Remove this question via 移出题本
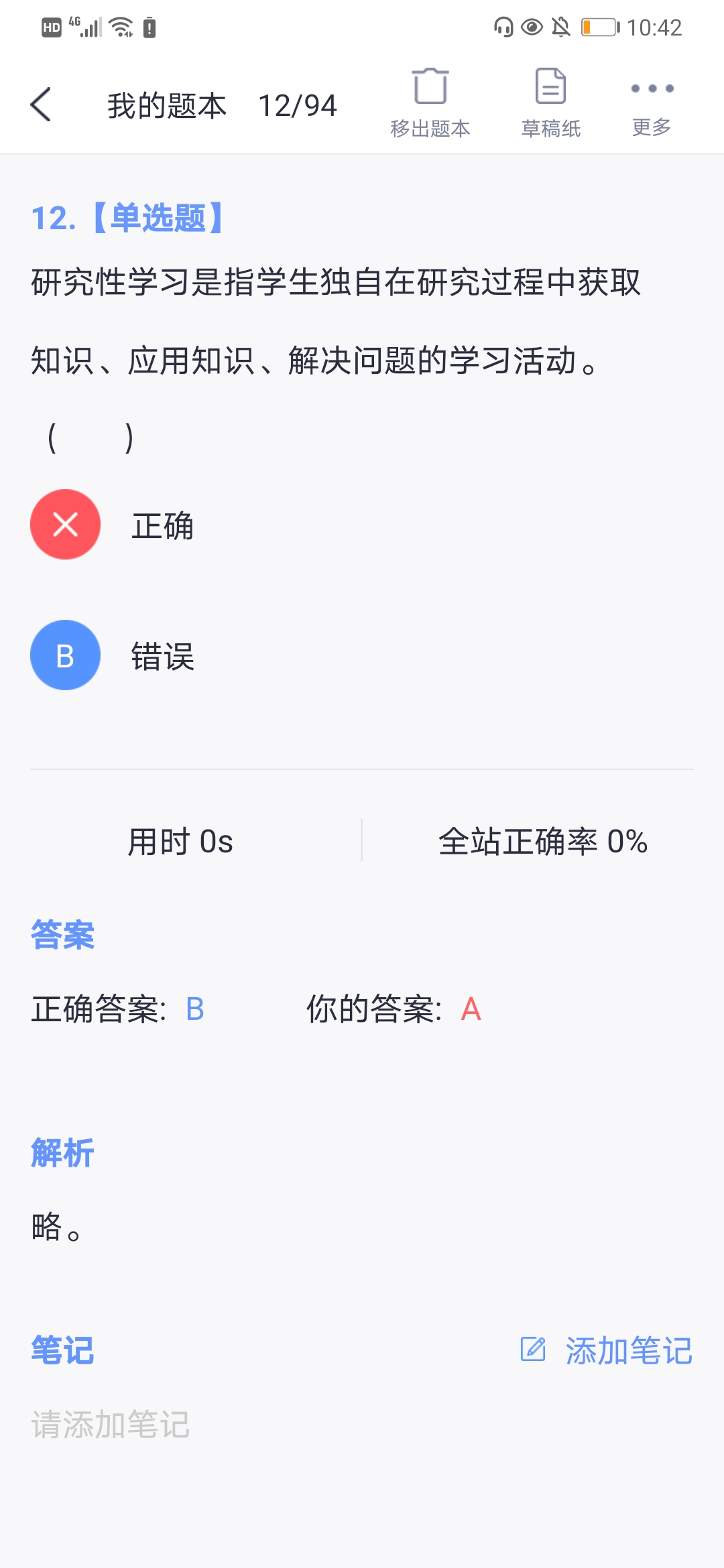 pos(430,103)
